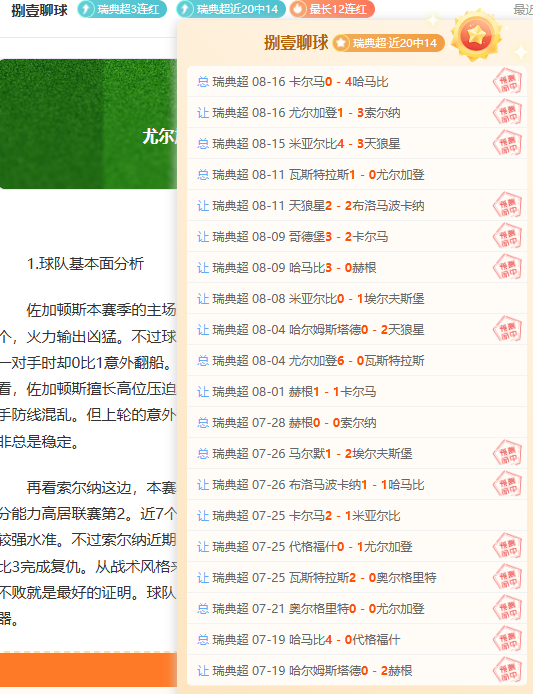This screenshot has width=533, height=694.
Task: Open the 08-16 卡尔马 vs 哈马比 record
Action: (x=356, y=81)
